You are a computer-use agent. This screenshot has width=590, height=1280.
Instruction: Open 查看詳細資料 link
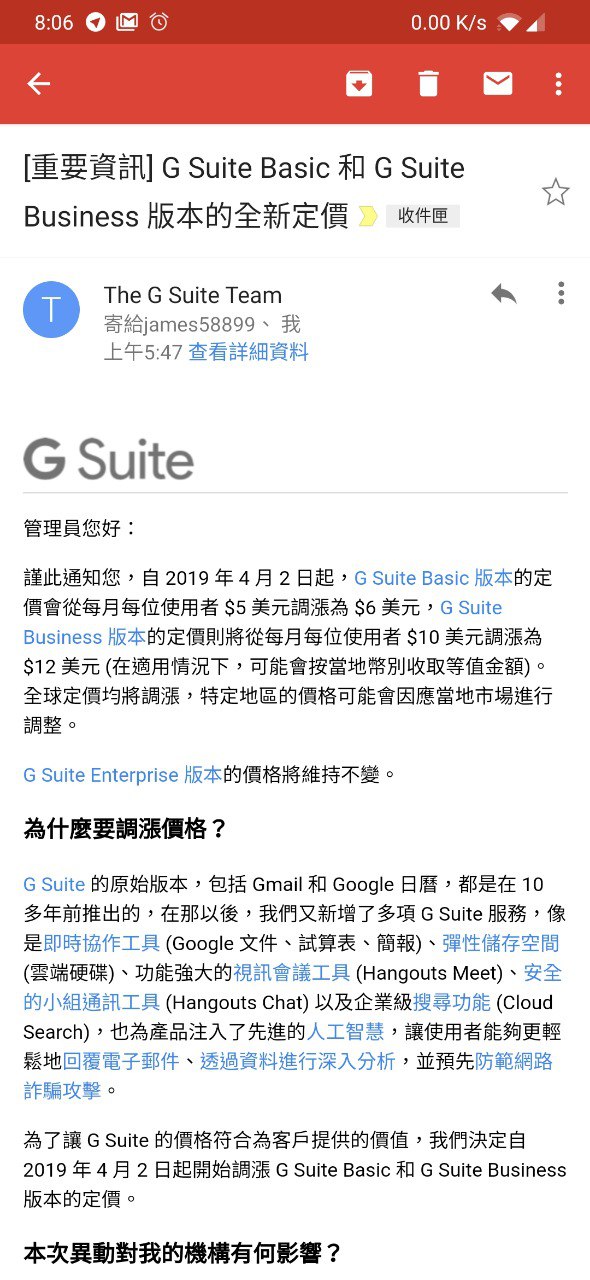248,352
